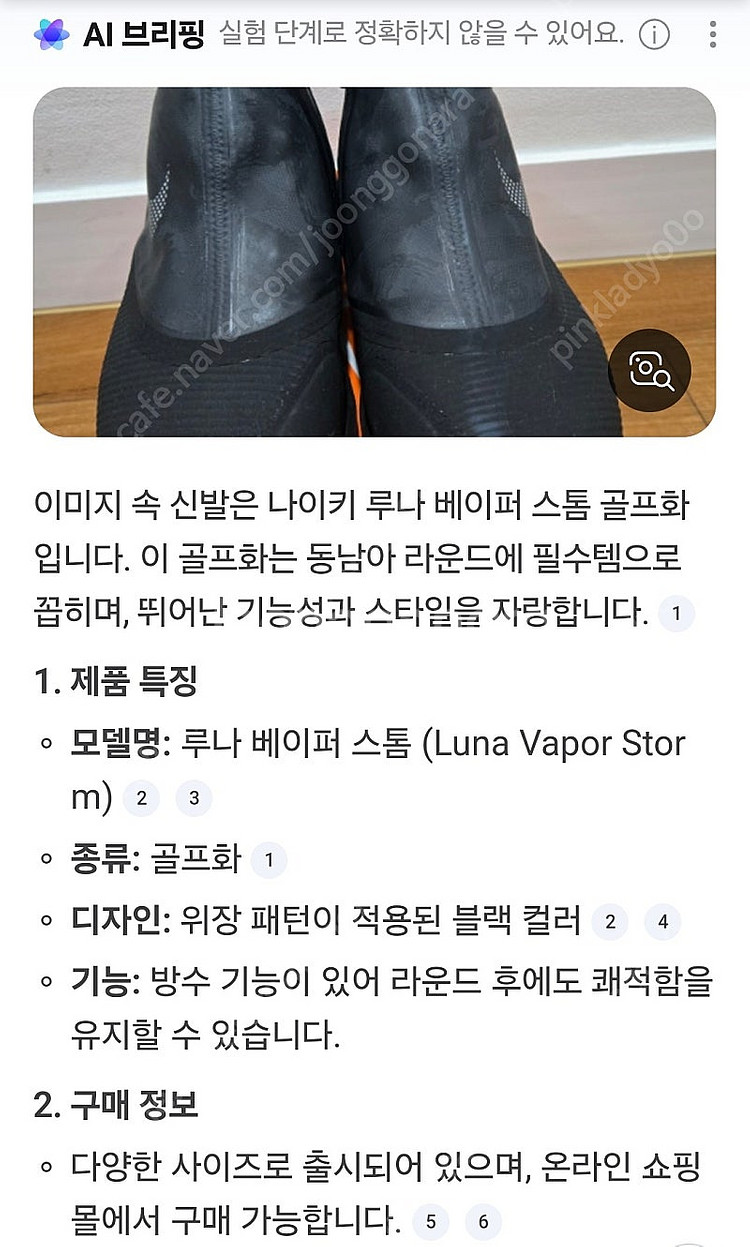Open citation 3 next to the model name
750x1247 pixels.
point(194,798)
